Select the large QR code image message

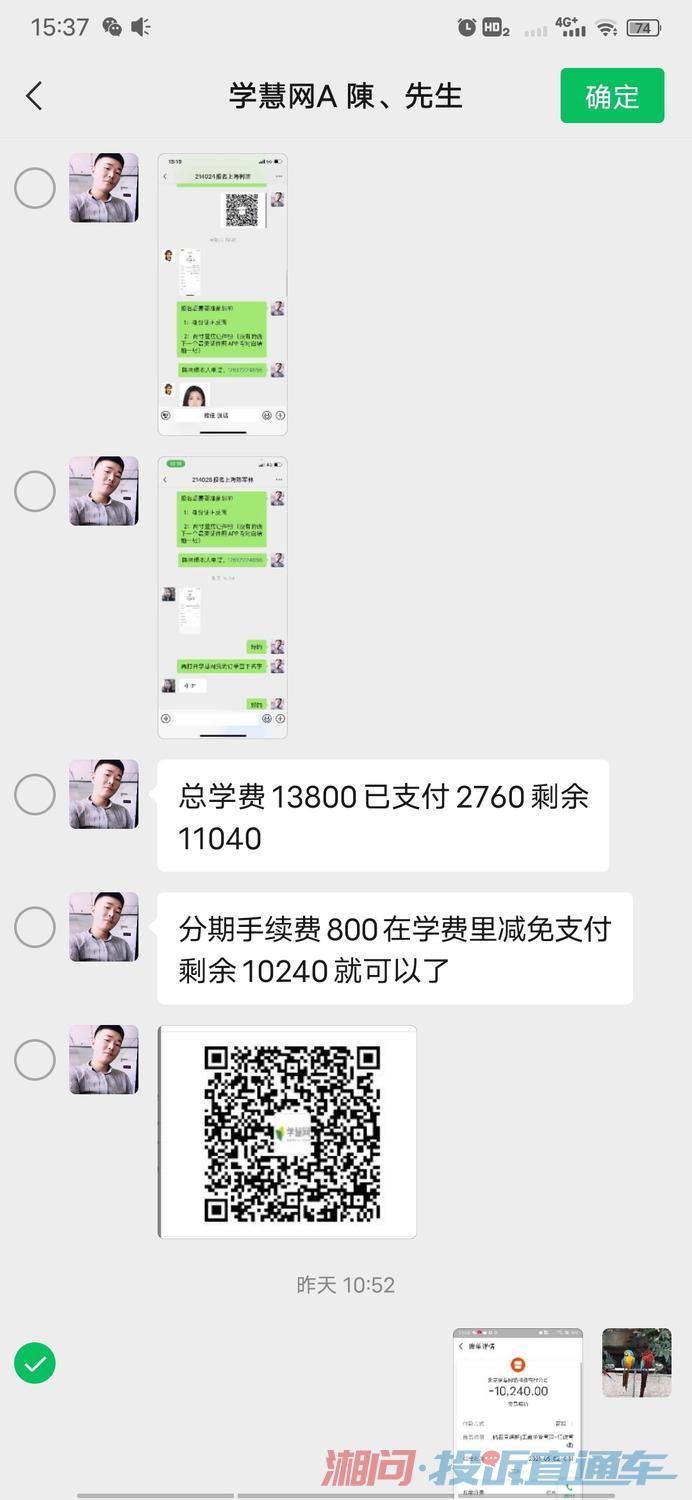[35, 1060]
